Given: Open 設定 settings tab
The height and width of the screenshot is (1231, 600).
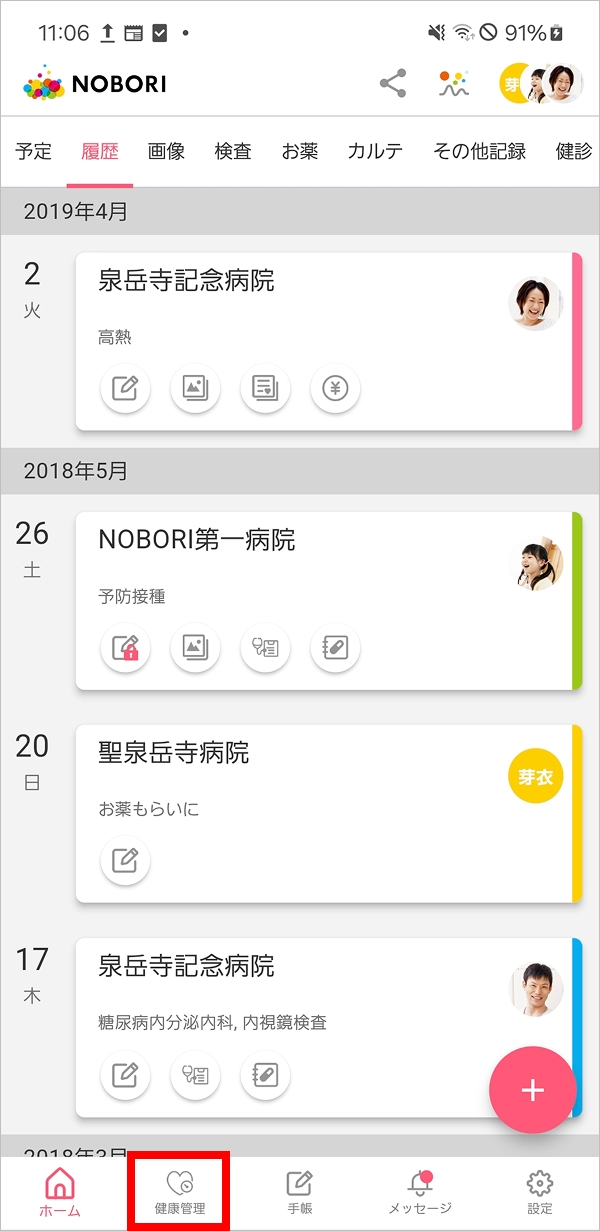Looking at the screenshot, I should [540, 1192].
